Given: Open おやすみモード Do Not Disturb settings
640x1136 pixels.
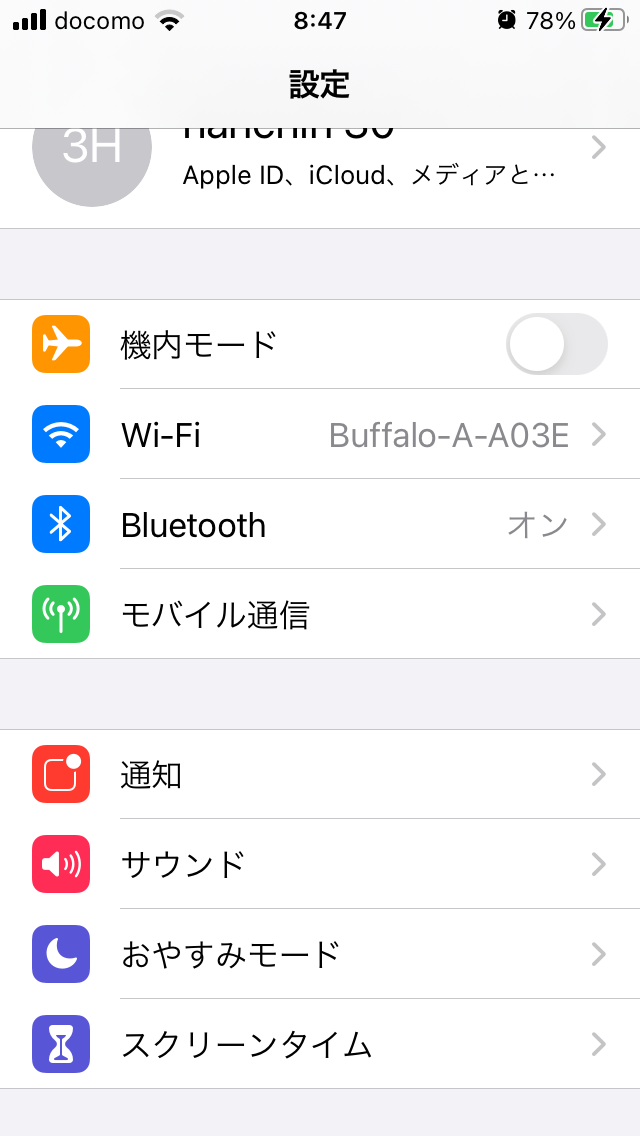Looking at the screenshot, I should pyautogui.click(x=320, y=954).
